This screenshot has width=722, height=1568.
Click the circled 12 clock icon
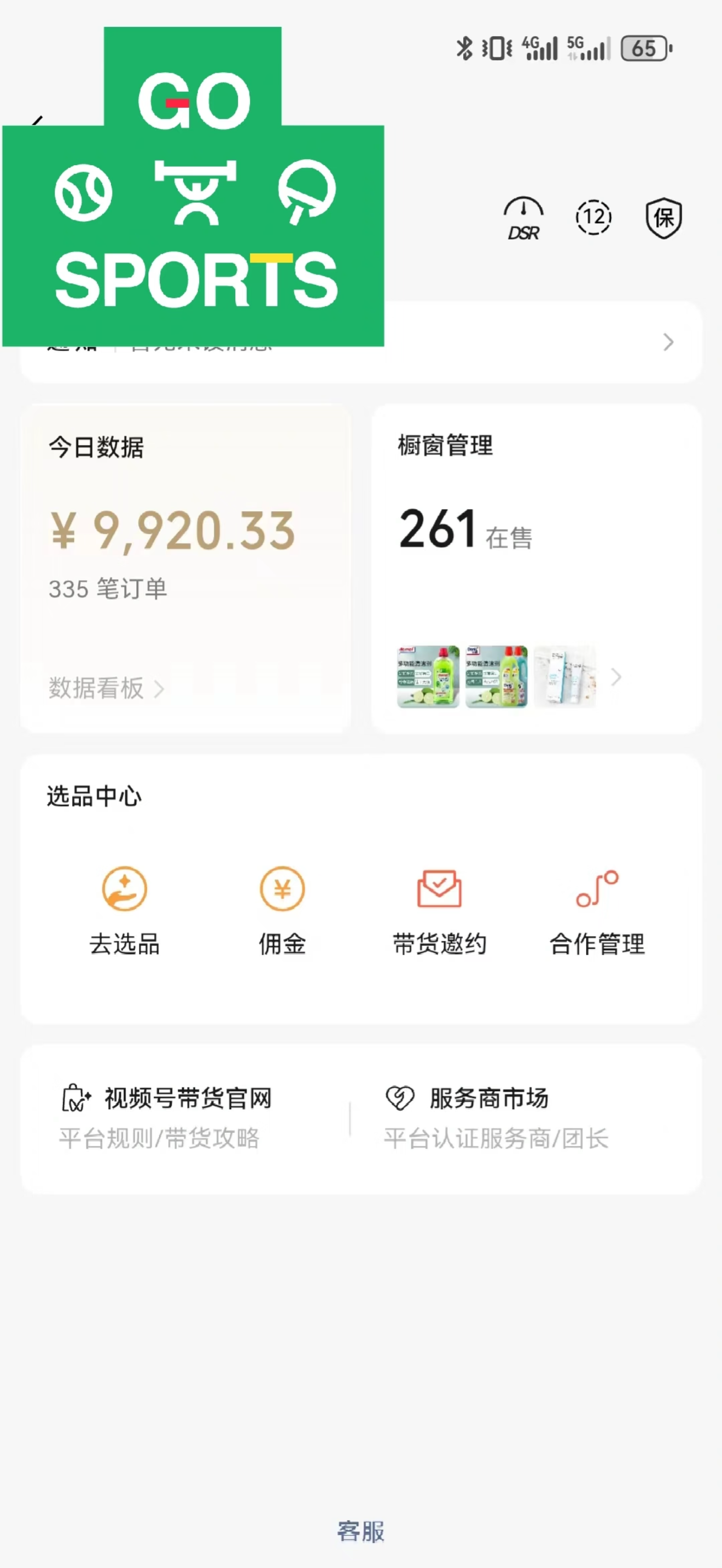pyautogui.click(x=592, y=217)
